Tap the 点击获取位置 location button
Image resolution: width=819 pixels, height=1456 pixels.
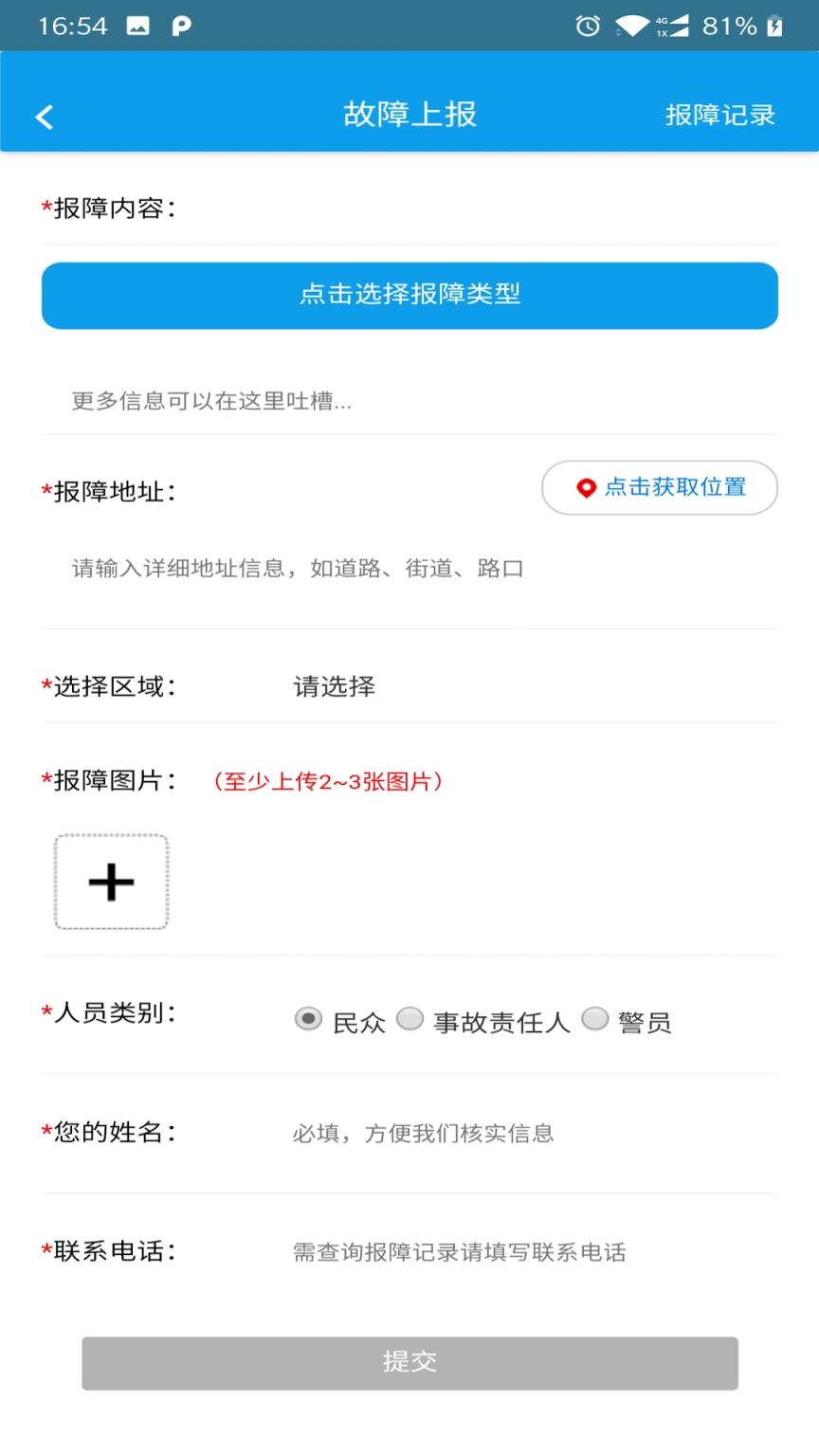[659, 487]
